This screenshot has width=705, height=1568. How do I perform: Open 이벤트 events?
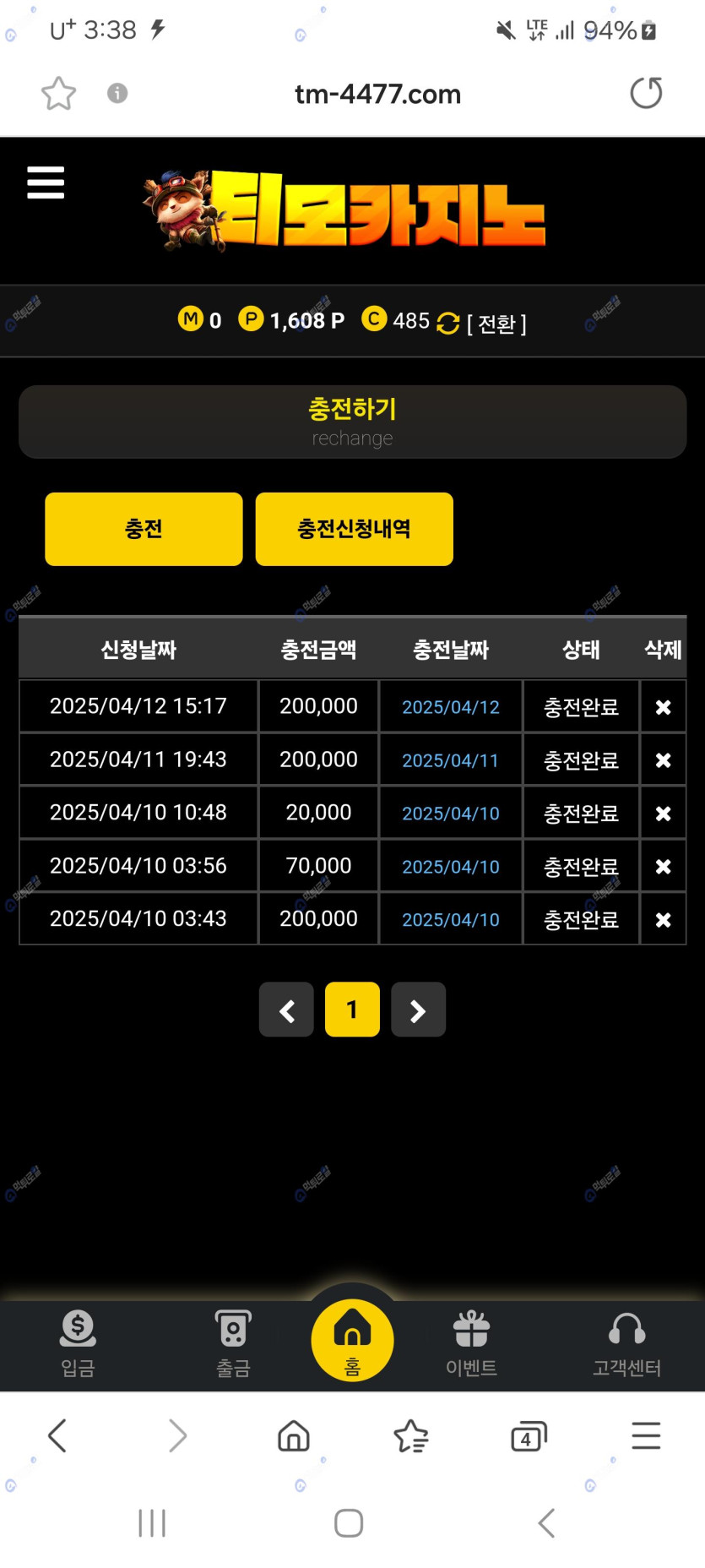pos(471,1343)
